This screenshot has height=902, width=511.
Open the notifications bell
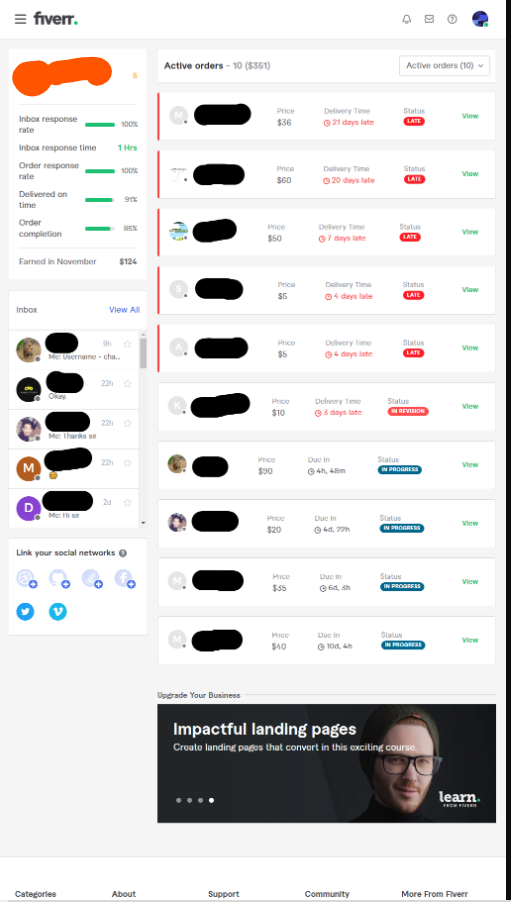[407, 19]
